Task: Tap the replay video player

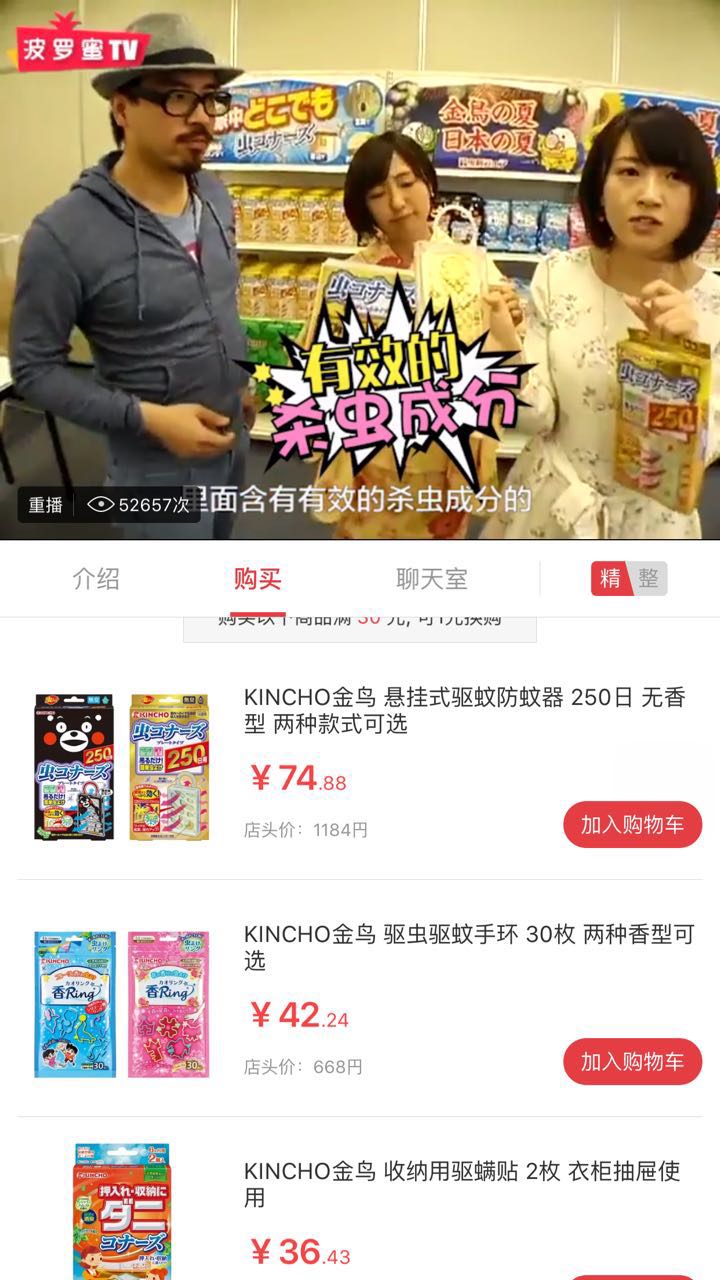Action: (360, 270)
